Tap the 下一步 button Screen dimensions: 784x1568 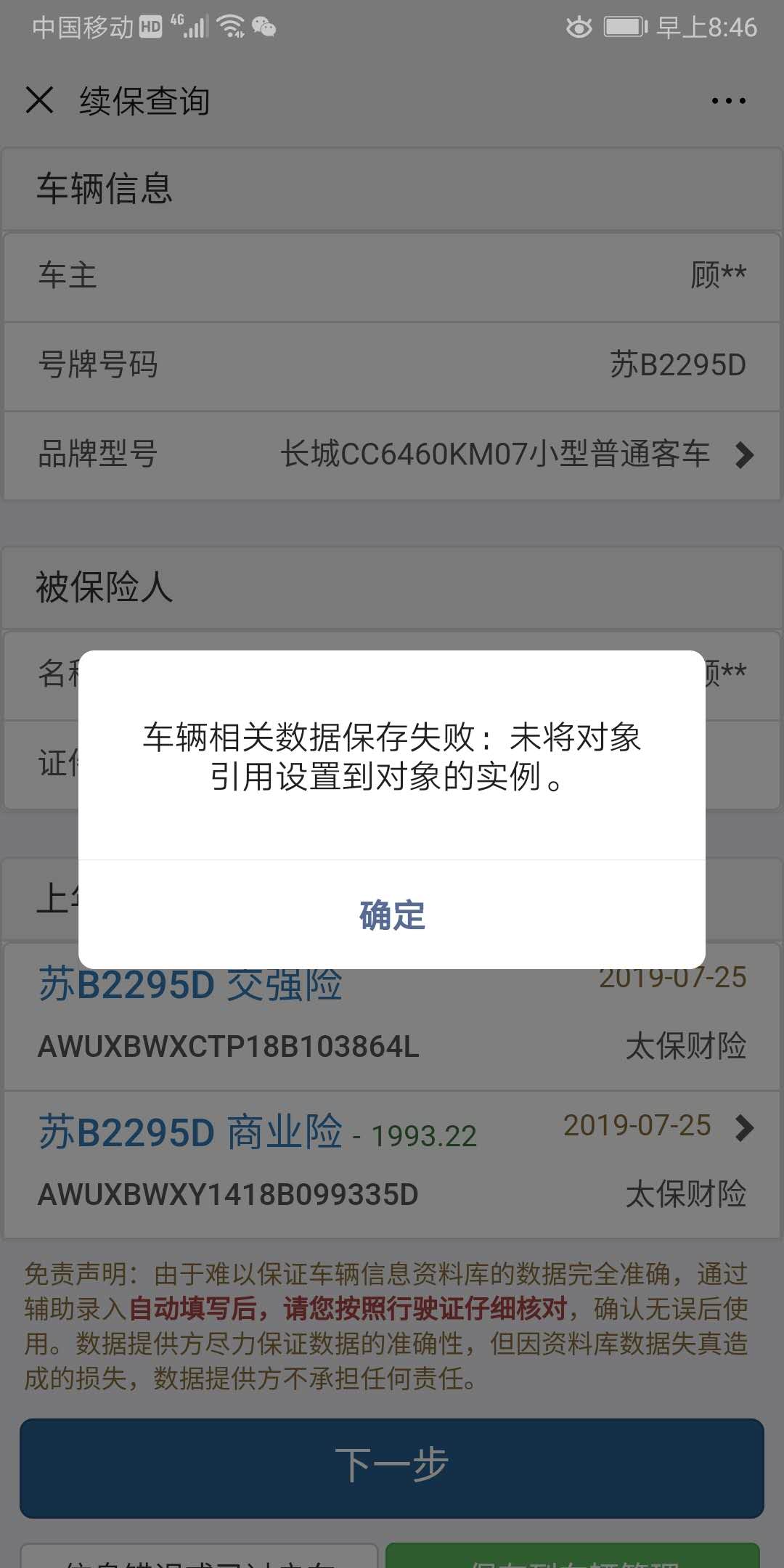point(392,1468)
